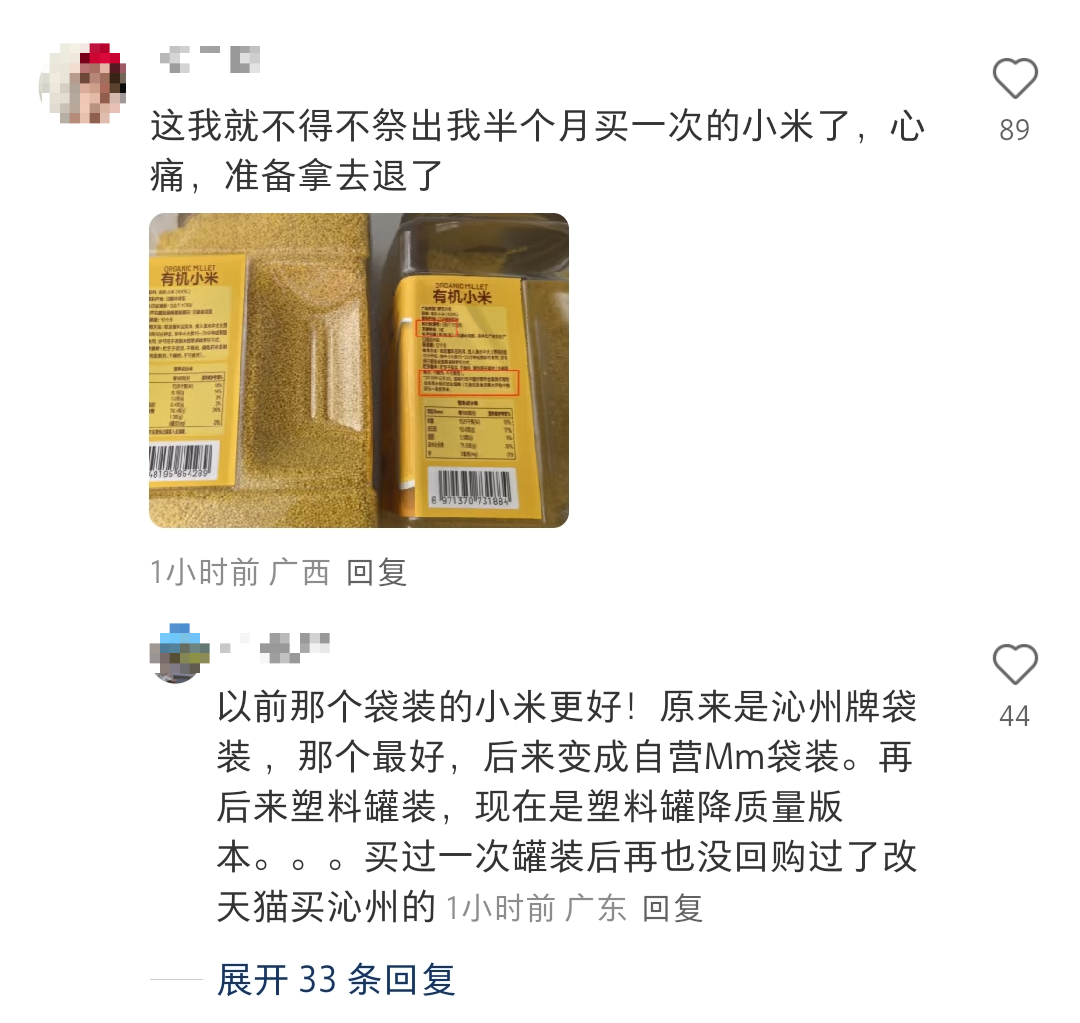The height and width of the screenshot is (1023, 1080).
Task: Reply to the 广西 commenter
Action: coord(377,573)
